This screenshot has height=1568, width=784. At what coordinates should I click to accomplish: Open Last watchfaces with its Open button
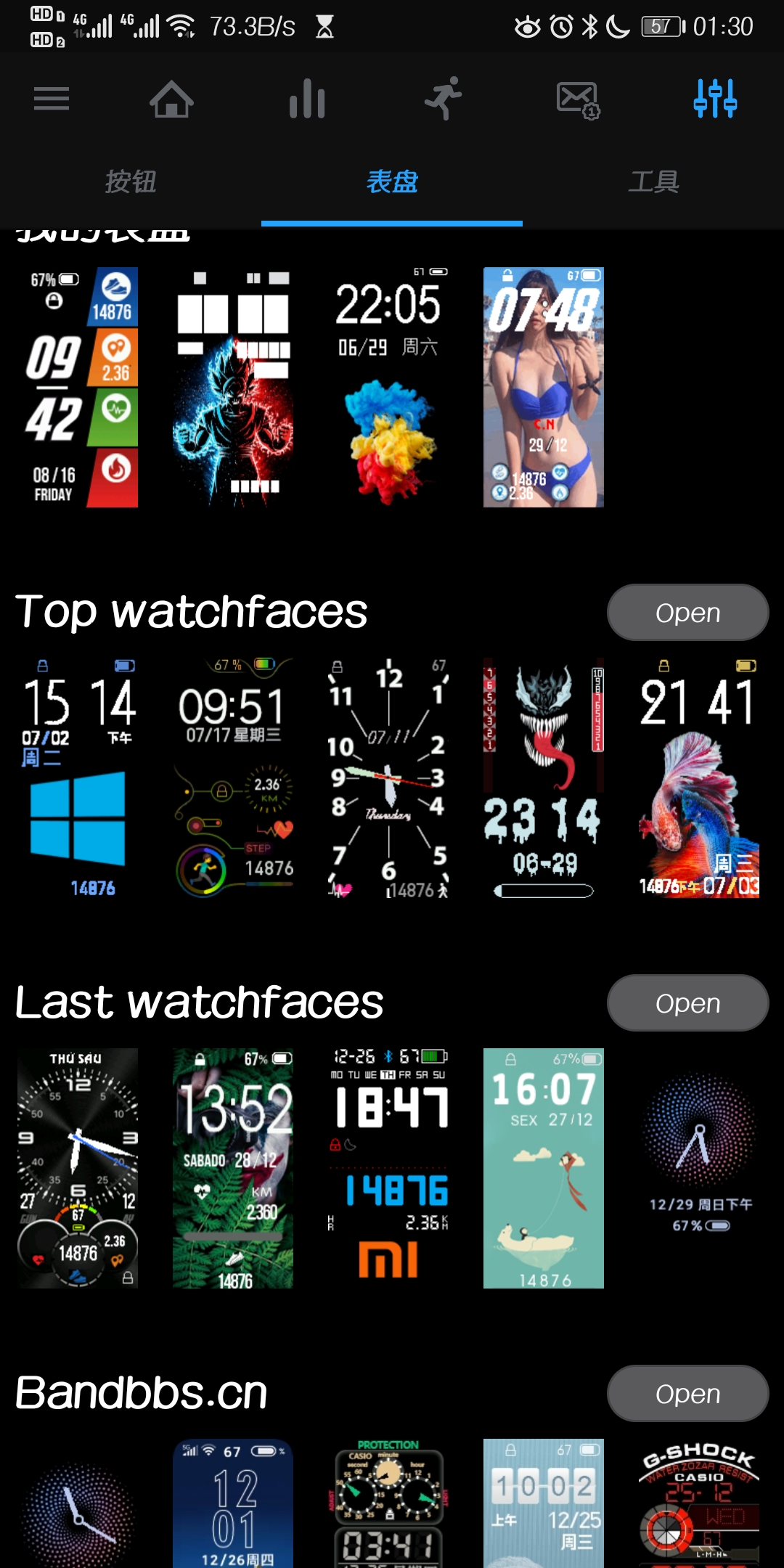coord(687,1003)
